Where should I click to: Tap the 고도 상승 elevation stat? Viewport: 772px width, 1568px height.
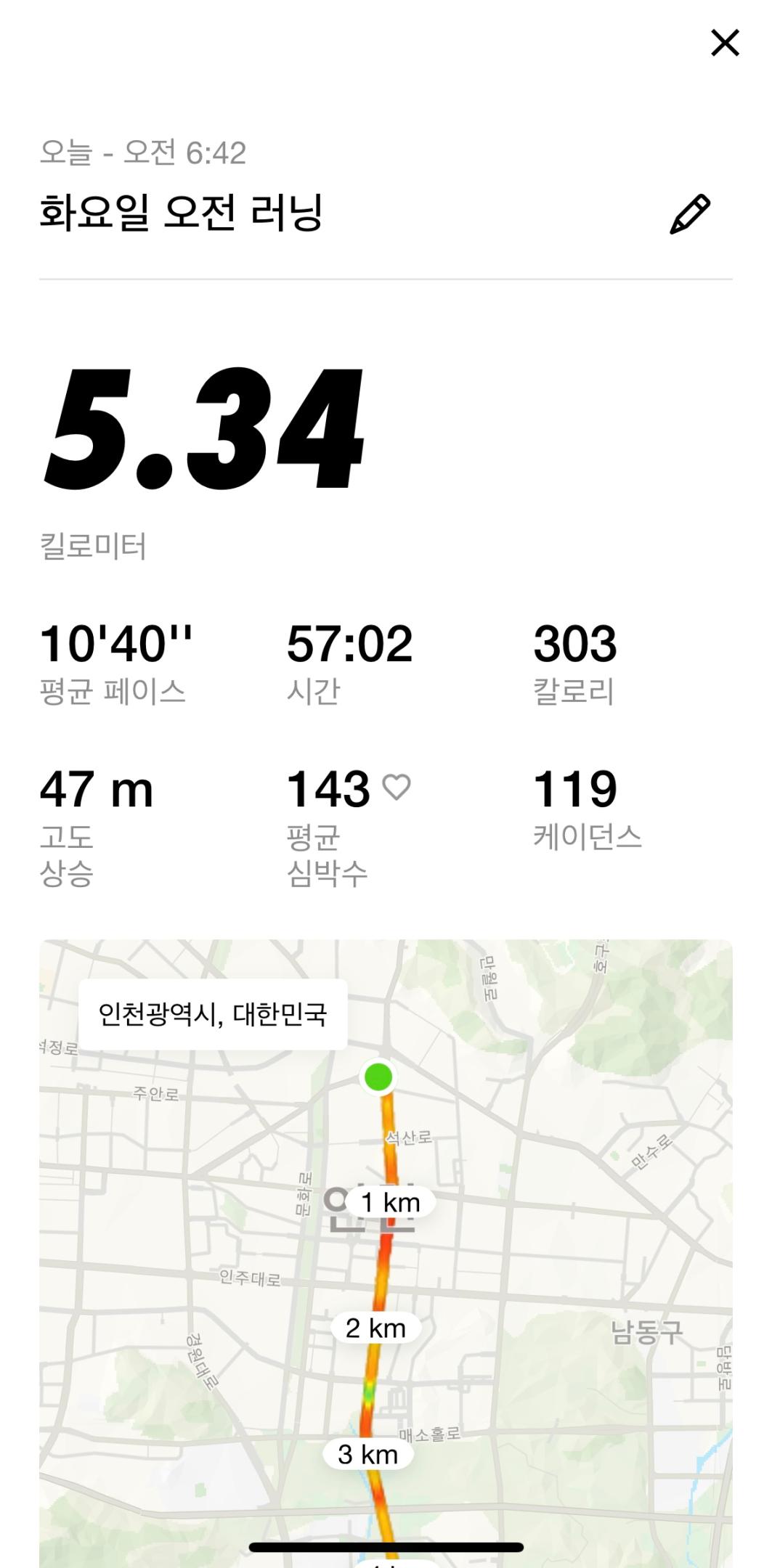pos(95,791)
